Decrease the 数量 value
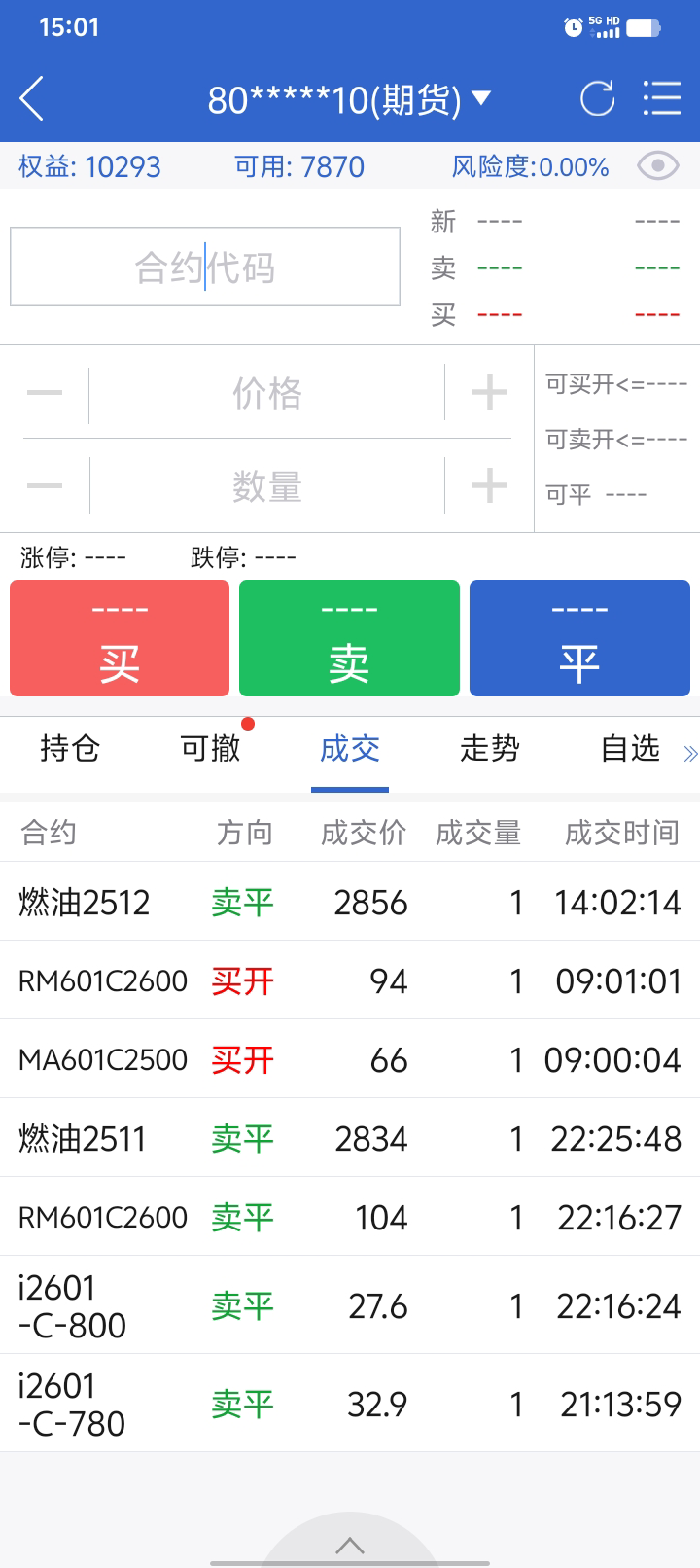 (x=45, y=485)
